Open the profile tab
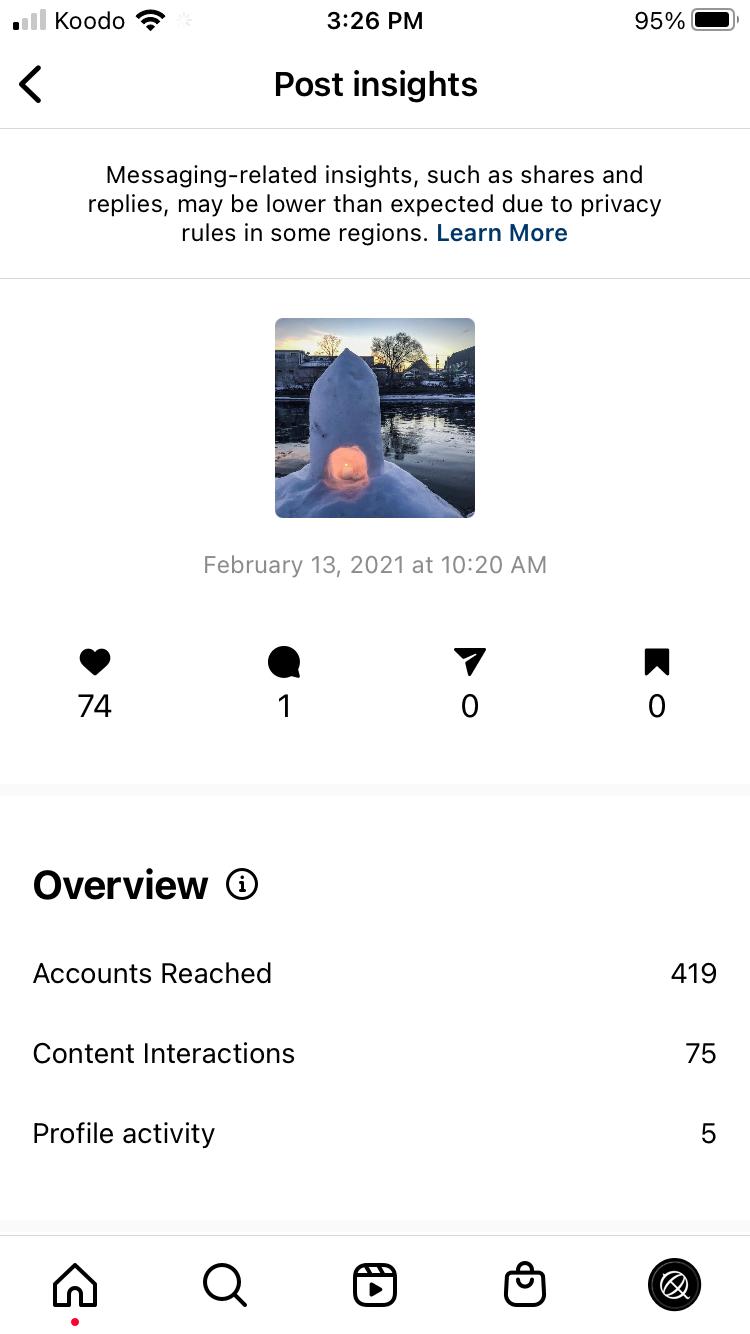Image resolution: width=750 pixels, height=1334 pixels. pyautogui.click(x=674, y=1285)
